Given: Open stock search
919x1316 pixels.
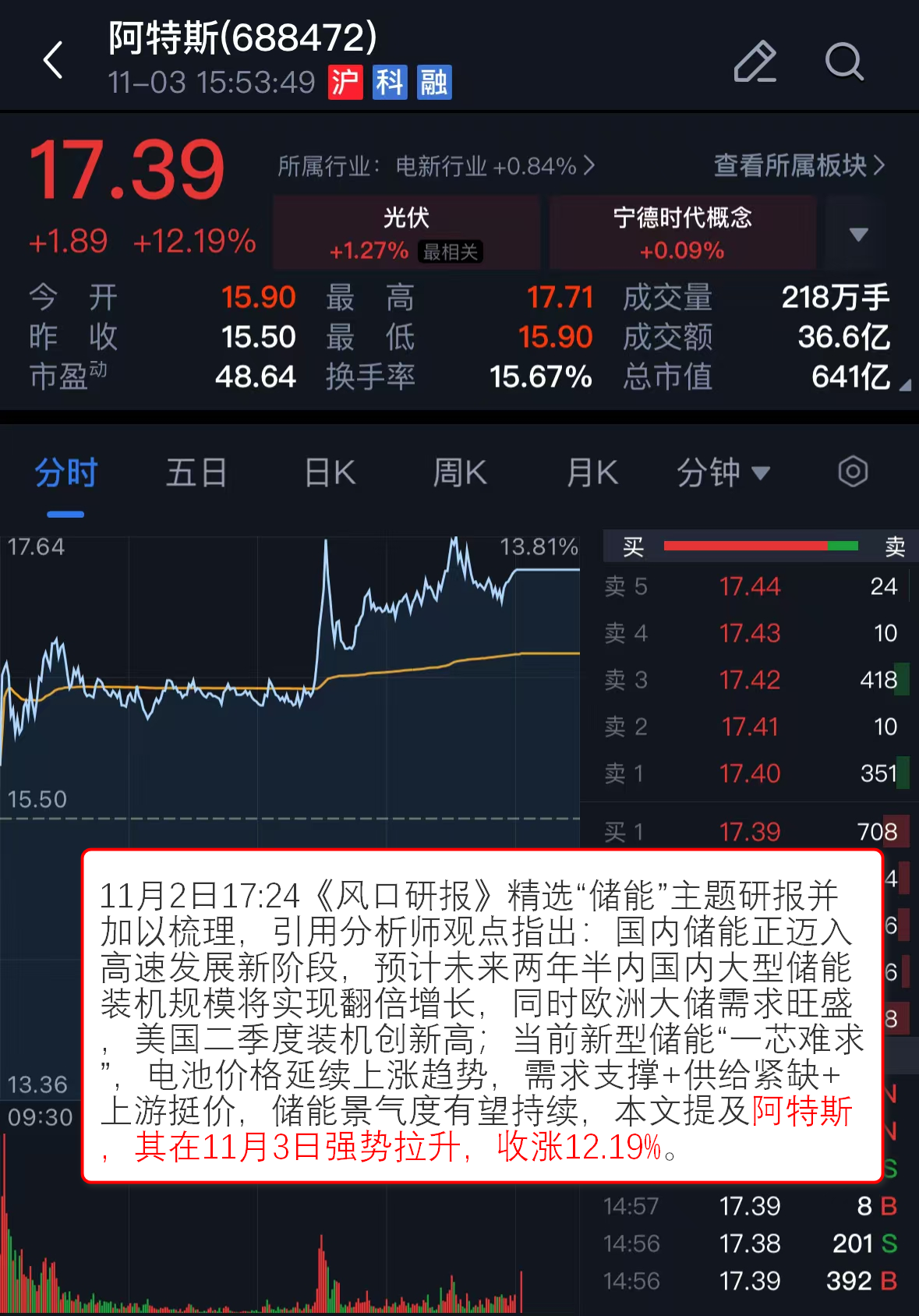Looking at the screenshot, I should pos(844,61).
